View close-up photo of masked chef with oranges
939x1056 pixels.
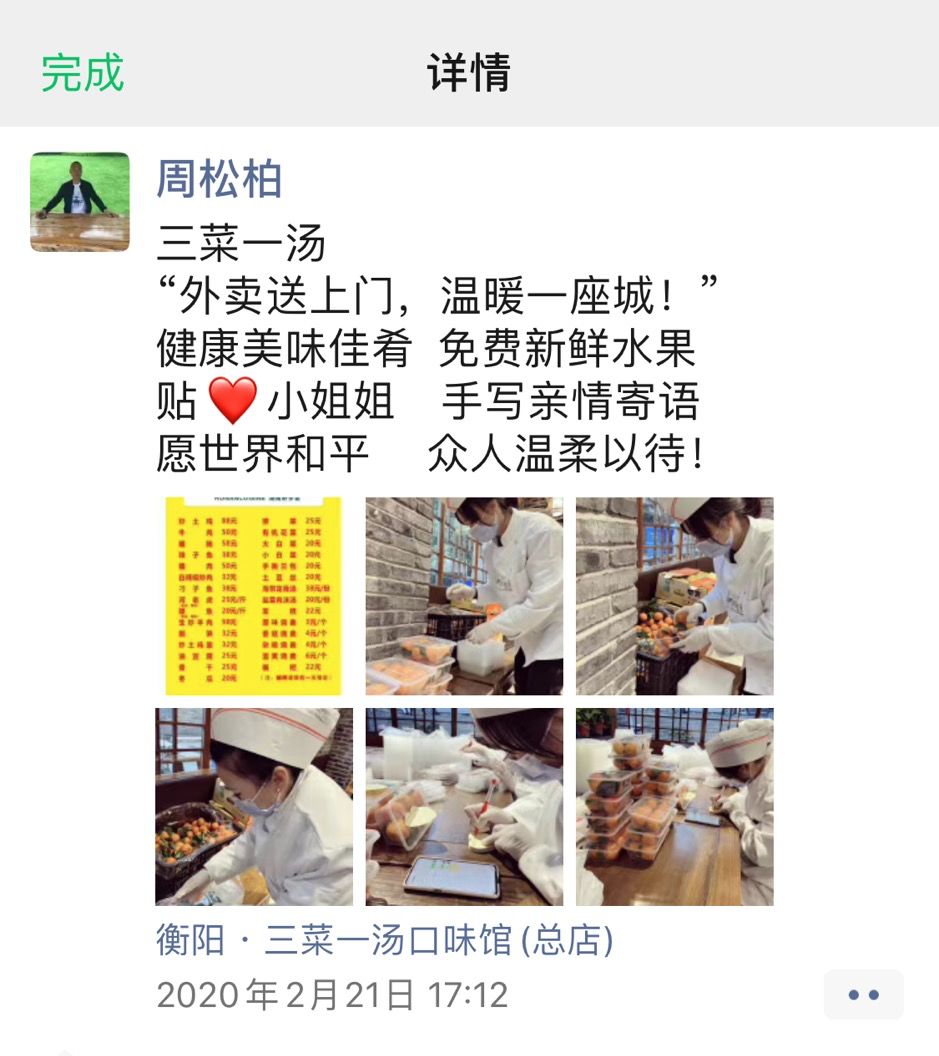pos(253,806)
